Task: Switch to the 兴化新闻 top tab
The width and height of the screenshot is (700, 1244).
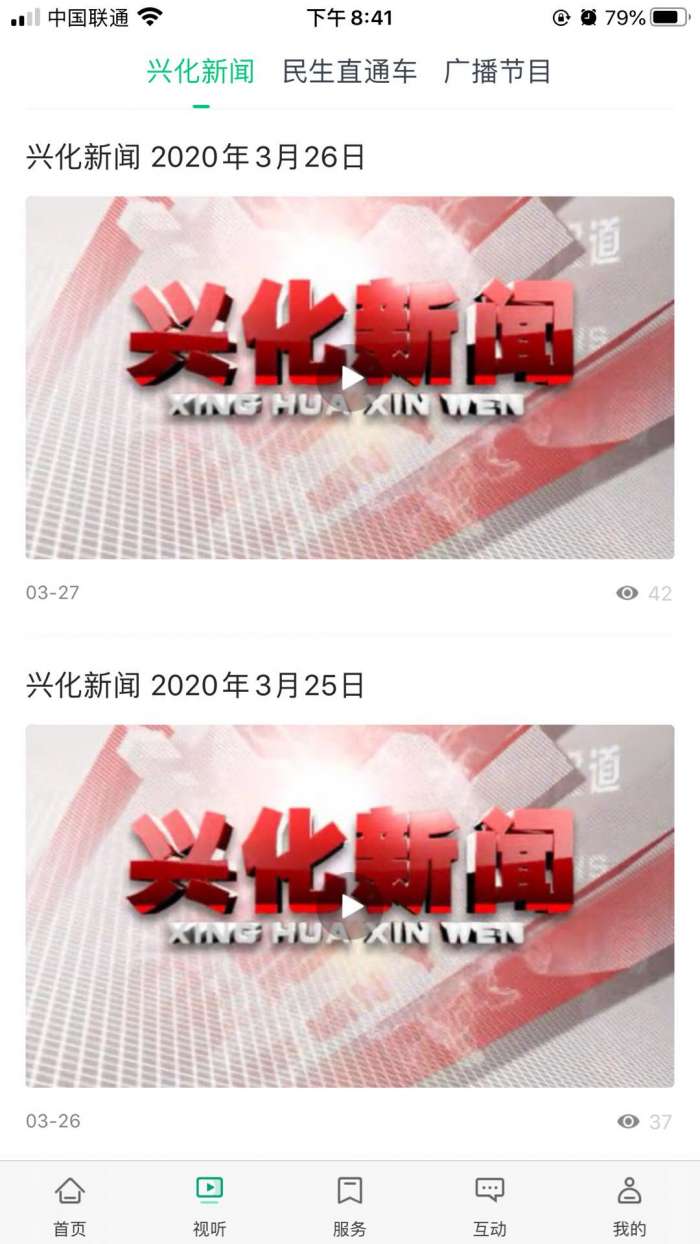Action: point(200,72)
